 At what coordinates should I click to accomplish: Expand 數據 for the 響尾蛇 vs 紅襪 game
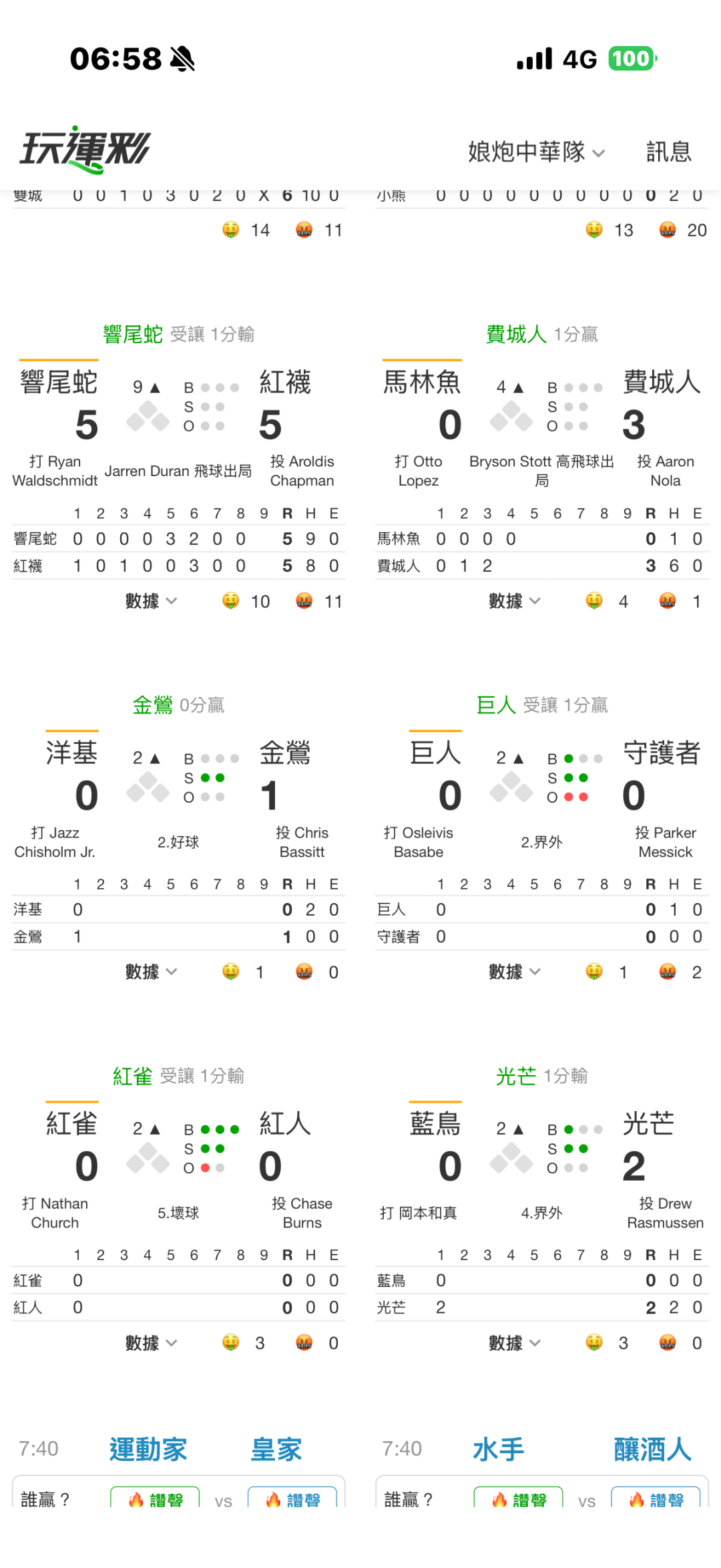(x=152, y=601)
